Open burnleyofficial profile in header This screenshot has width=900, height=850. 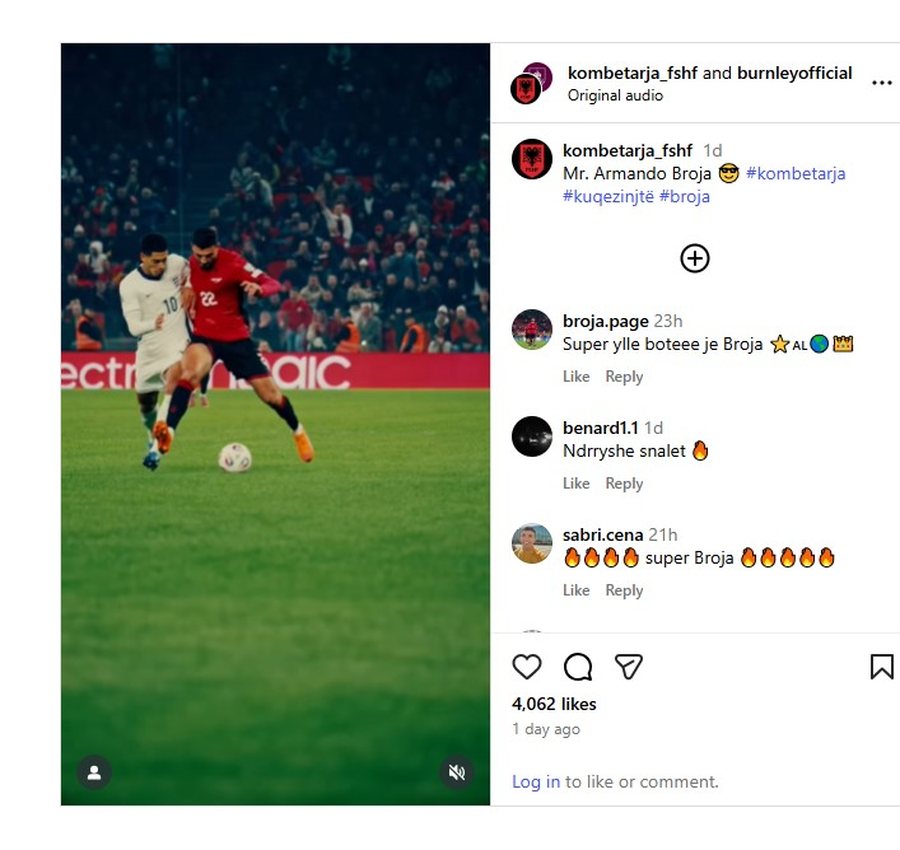(x=794, y=73)
